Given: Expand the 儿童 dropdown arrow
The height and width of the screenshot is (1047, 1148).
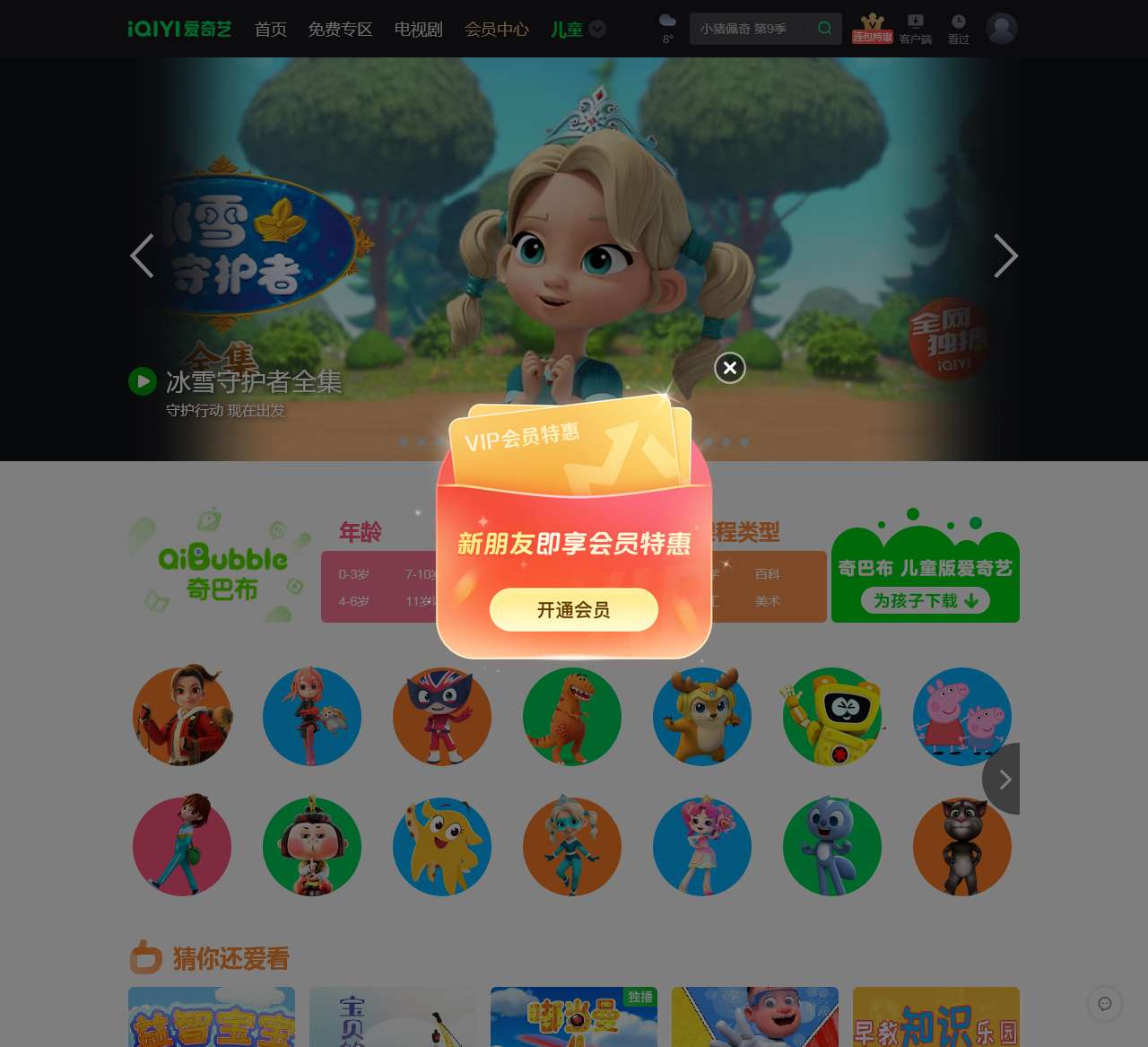Looking at the screenshot, I should 597,29.
